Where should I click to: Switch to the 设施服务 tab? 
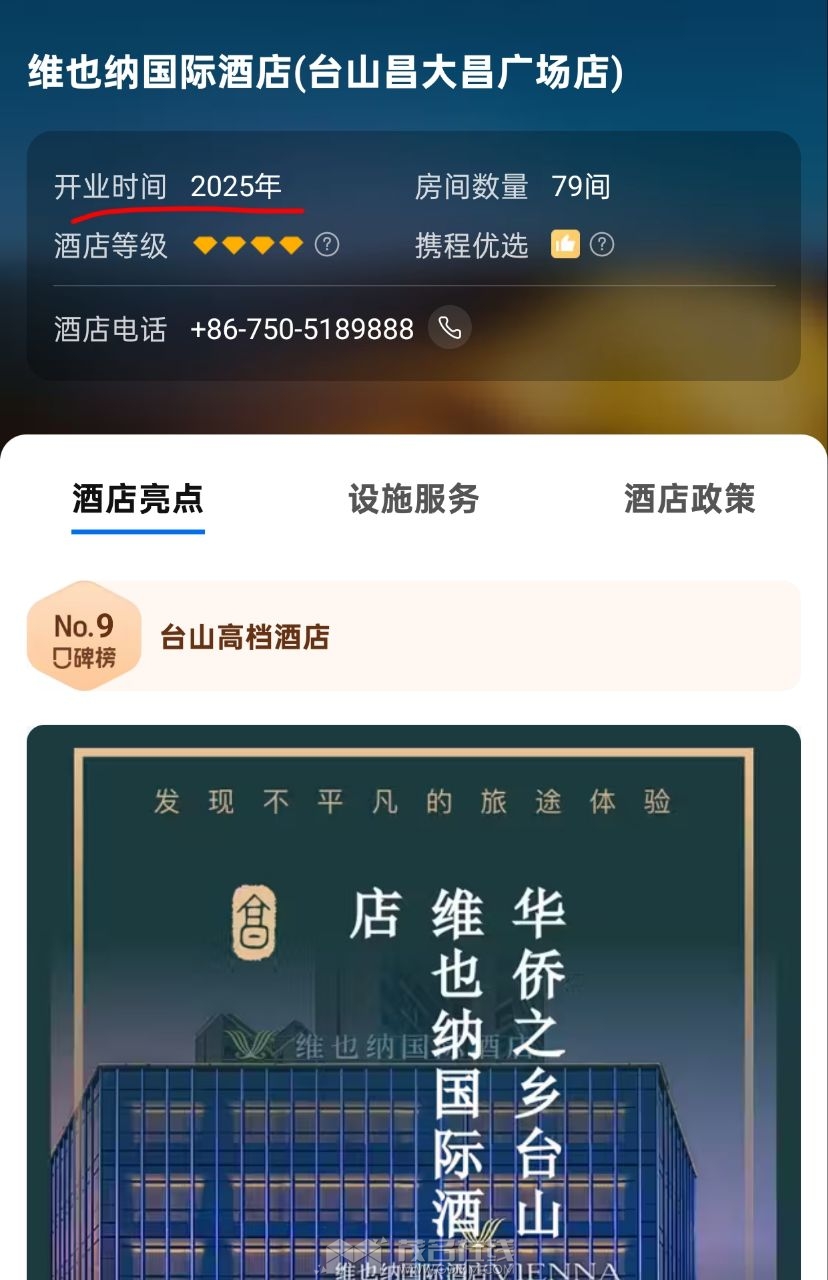click(413, 499)
